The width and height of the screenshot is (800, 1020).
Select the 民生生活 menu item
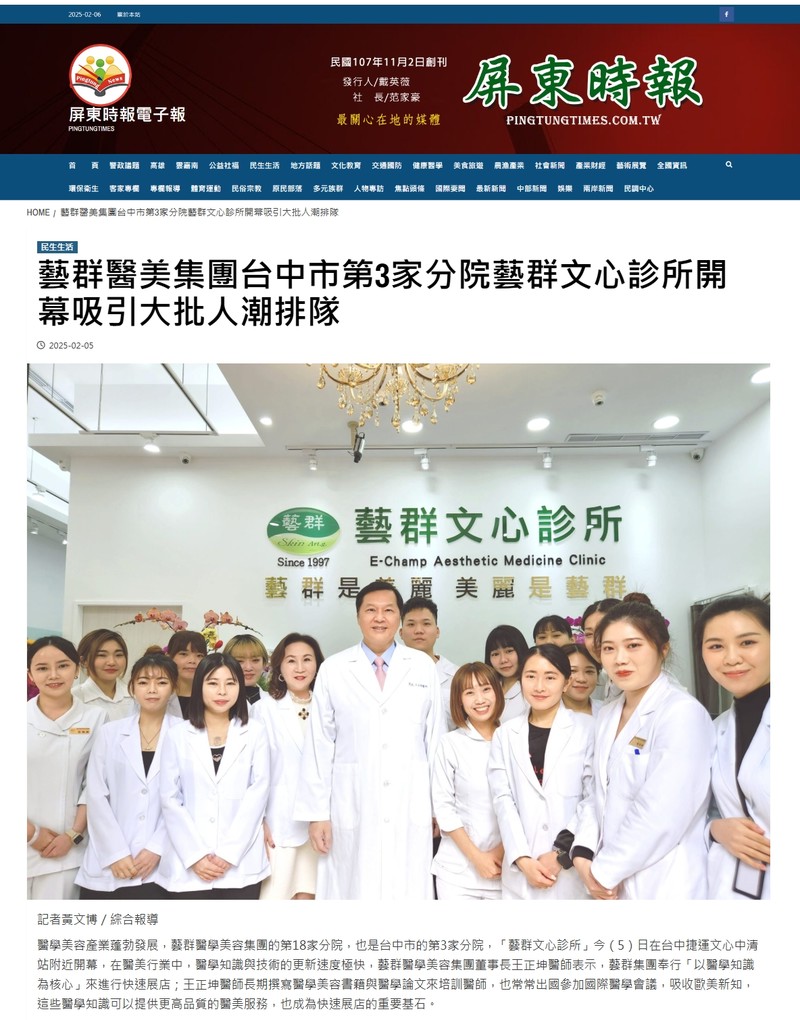[264, 165]
